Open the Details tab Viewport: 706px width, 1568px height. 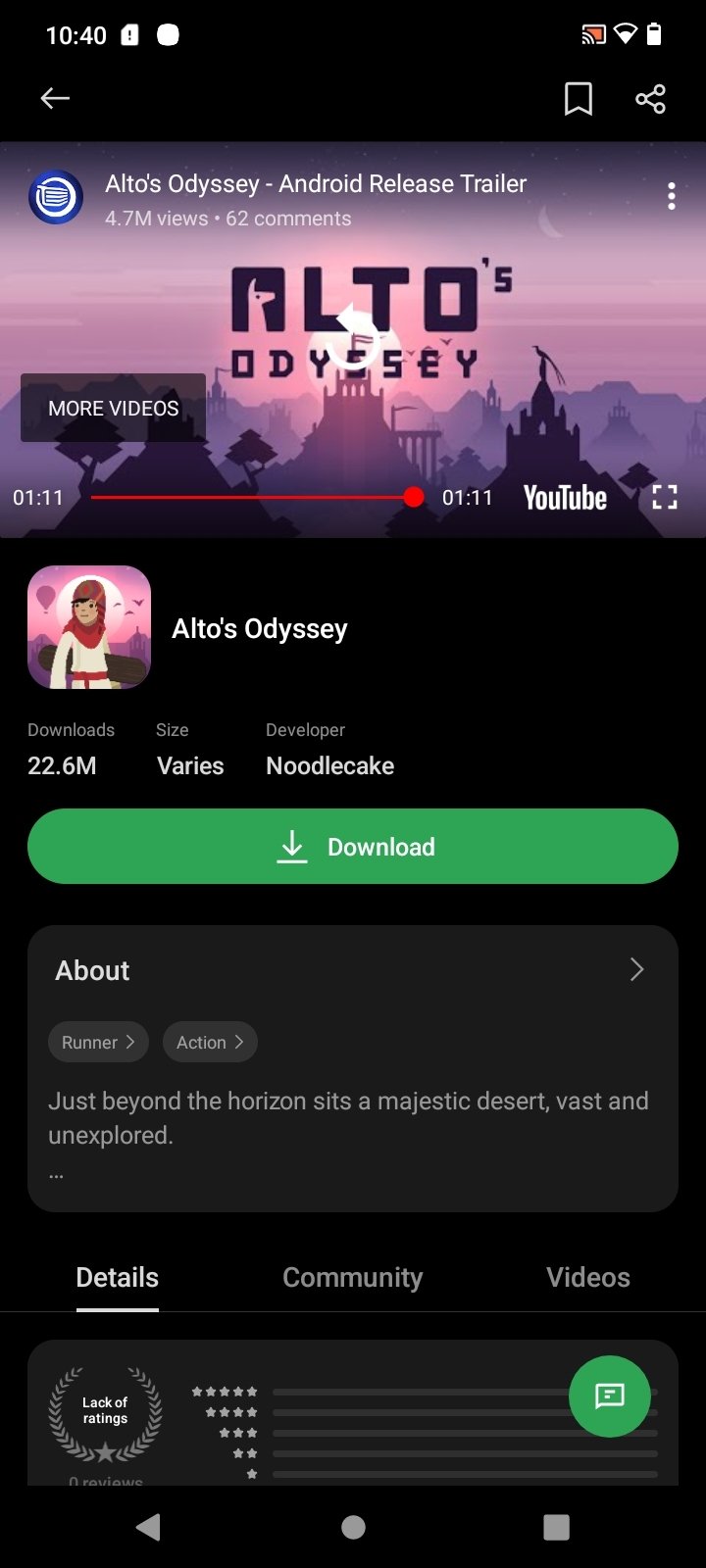(118, 1277)
